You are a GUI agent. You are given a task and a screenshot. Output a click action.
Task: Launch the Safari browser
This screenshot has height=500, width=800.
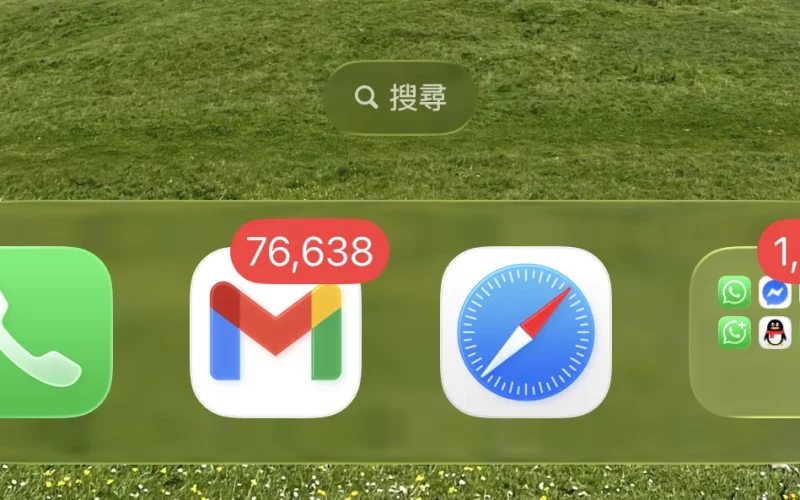coord(526,331)
